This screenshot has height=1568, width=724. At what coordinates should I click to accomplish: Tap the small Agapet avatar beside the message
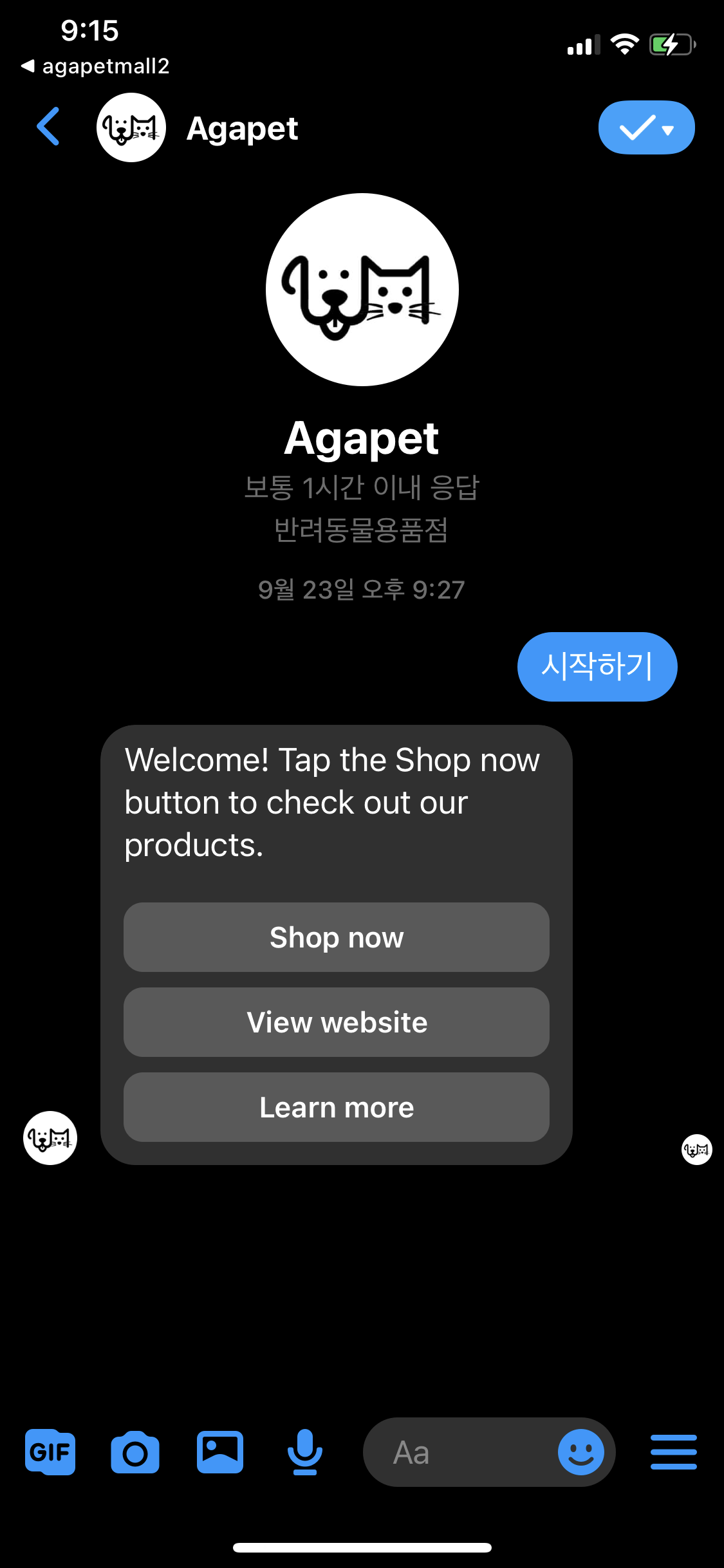[50, 1137]
